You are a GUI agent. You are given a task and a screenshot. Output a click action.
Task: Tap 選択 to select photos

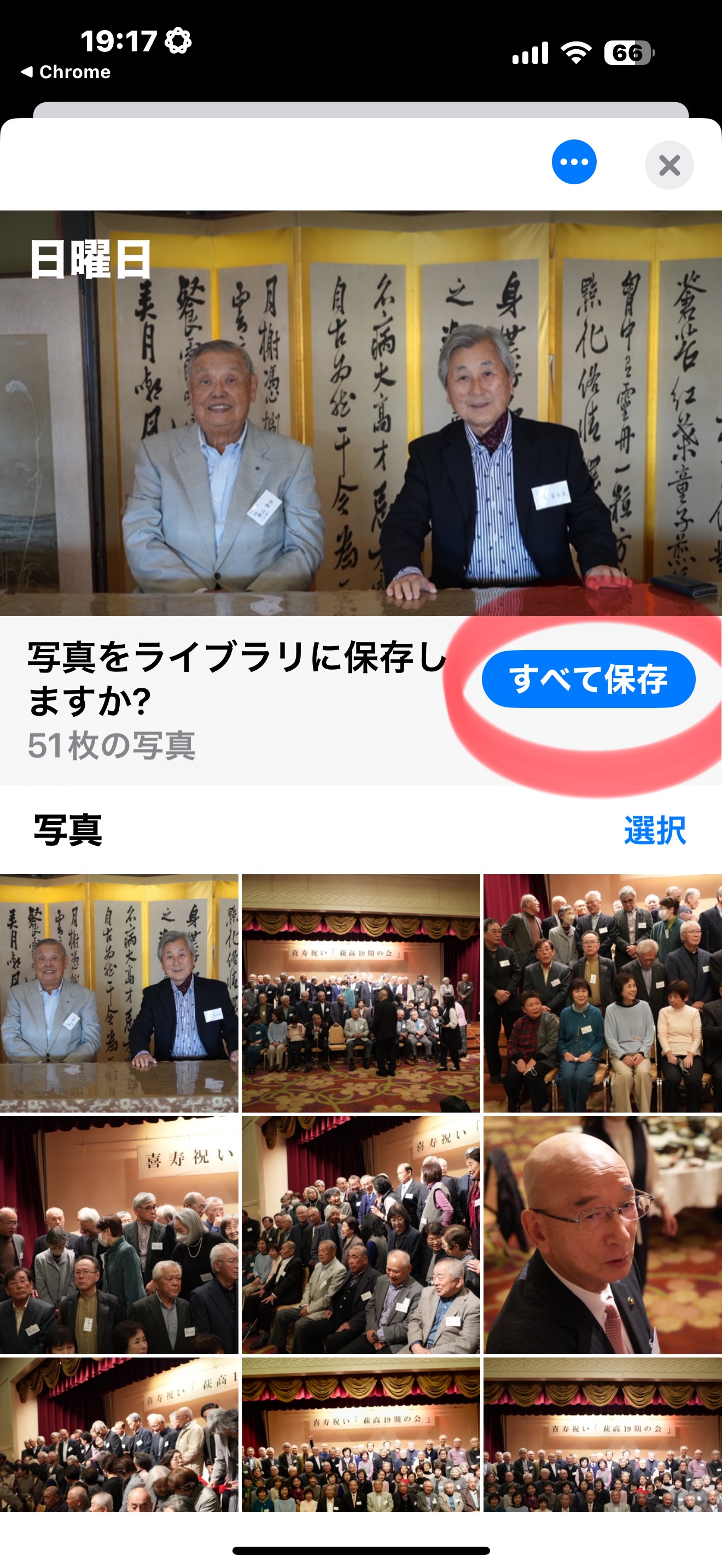pos(654,830)
